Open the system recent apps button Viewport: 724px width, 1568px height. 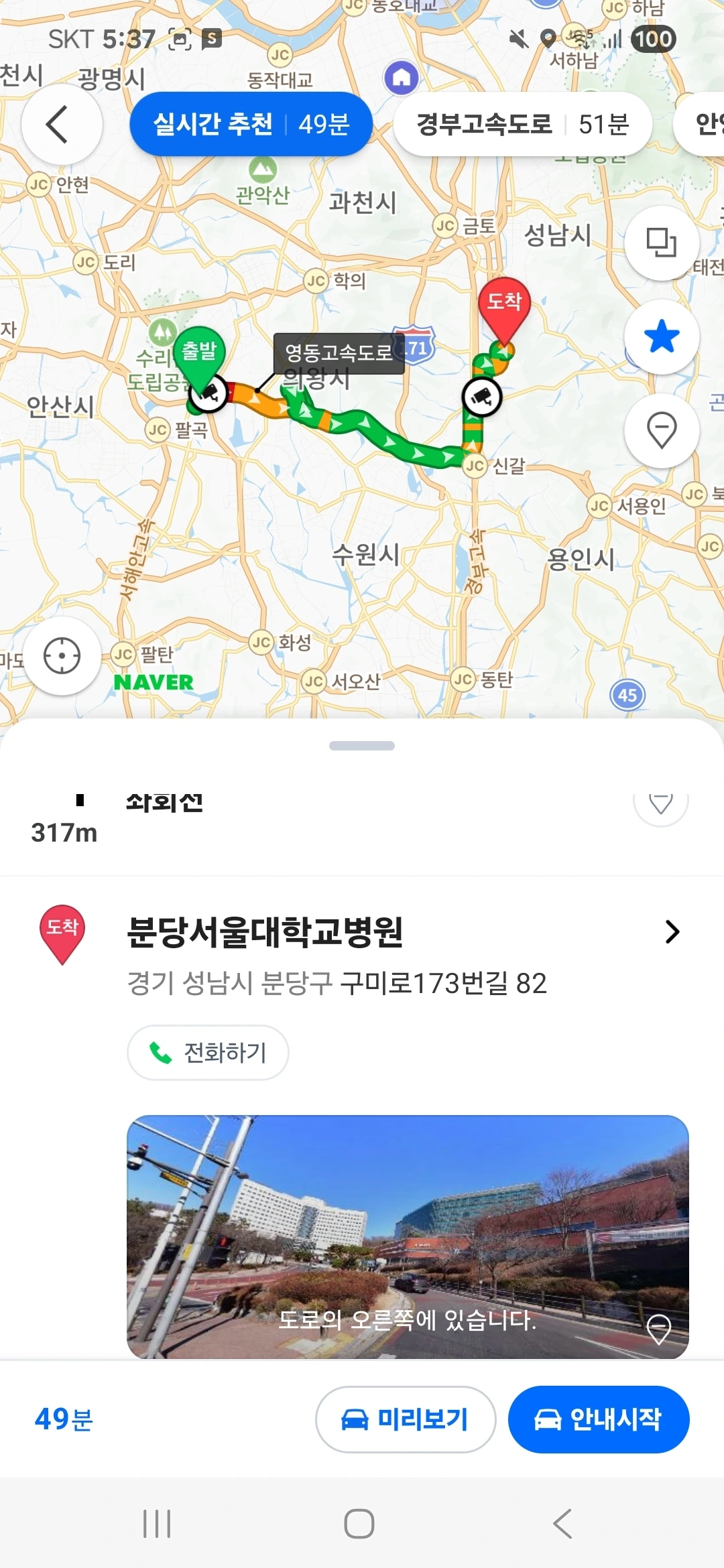pos(158,1524)
